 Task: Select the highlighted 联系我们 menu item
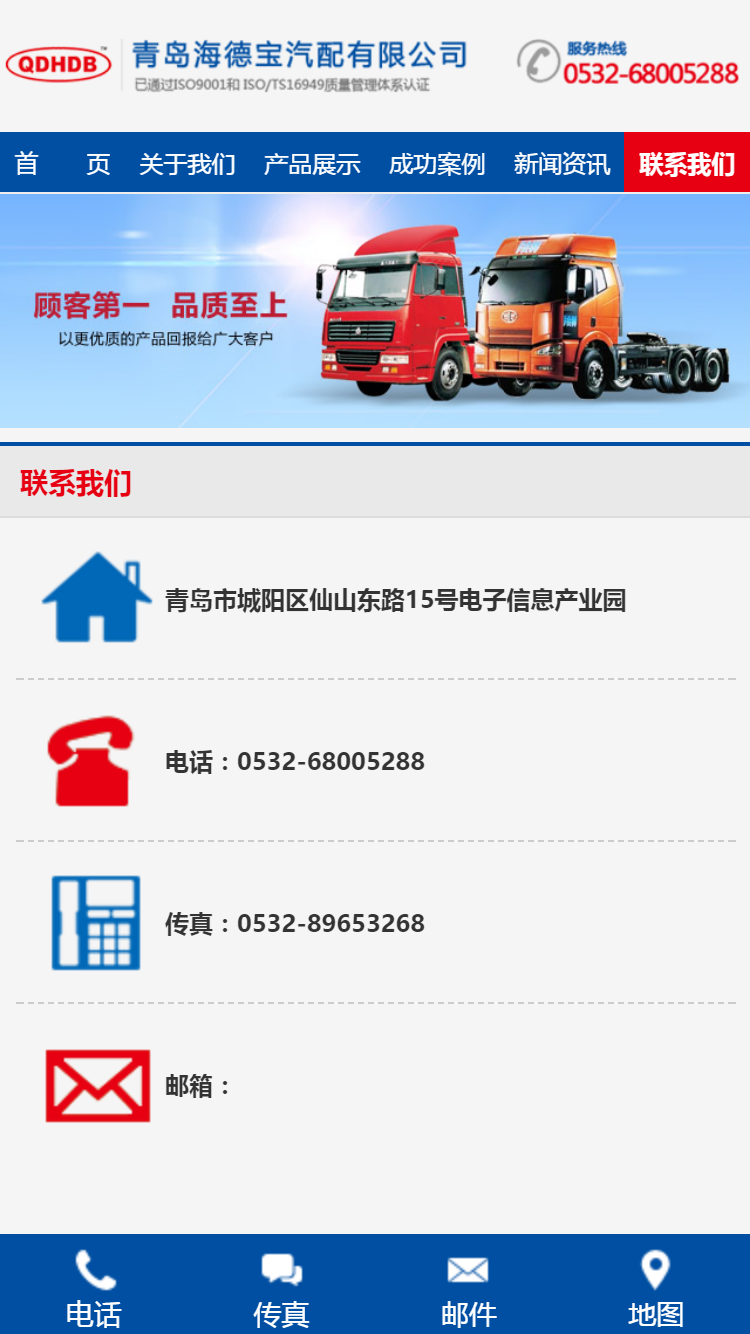686,163
